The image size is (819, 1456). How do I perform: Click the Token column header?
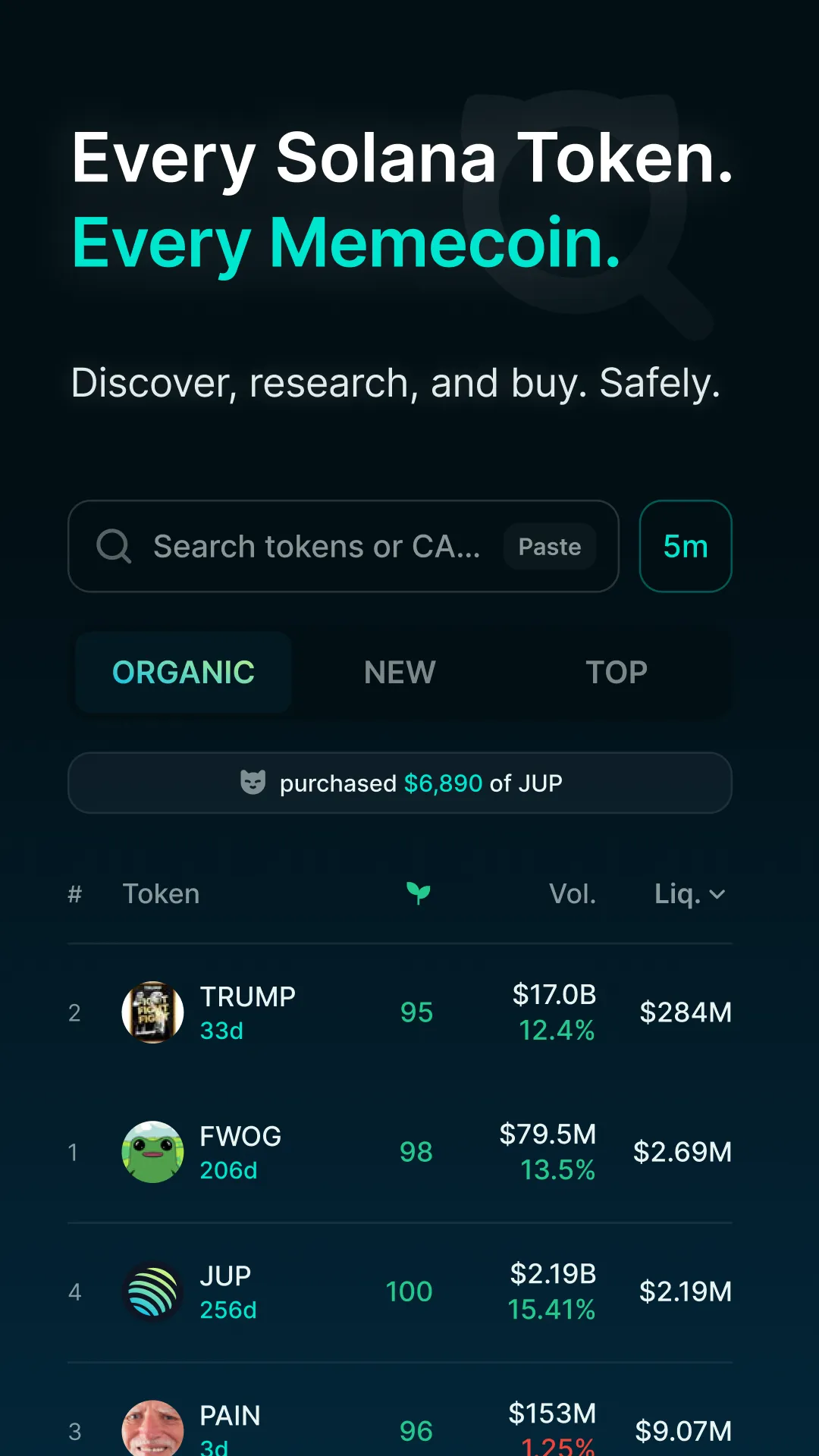coord(161,893)
